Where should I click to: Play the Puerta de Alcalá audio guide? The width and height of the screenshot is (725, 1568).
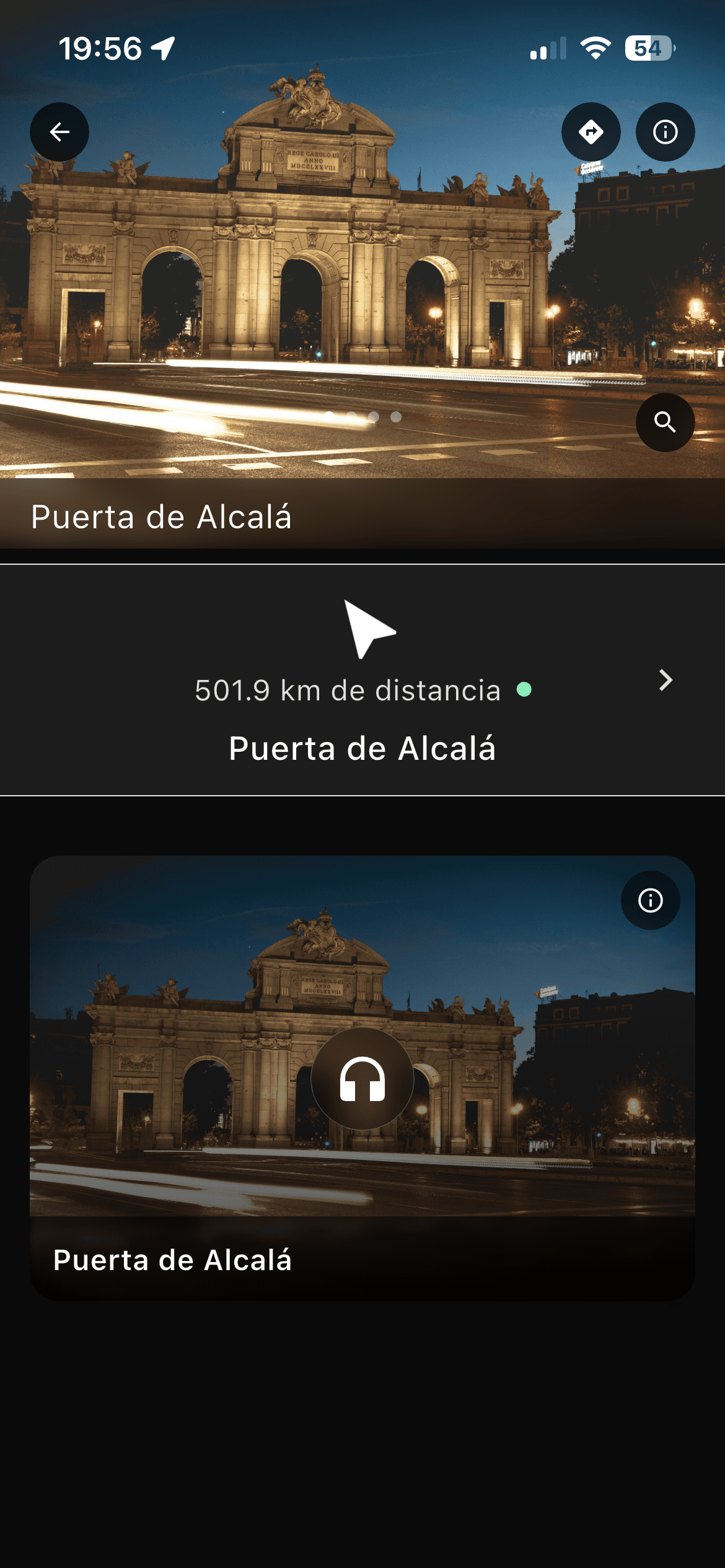coord(362,1079)
